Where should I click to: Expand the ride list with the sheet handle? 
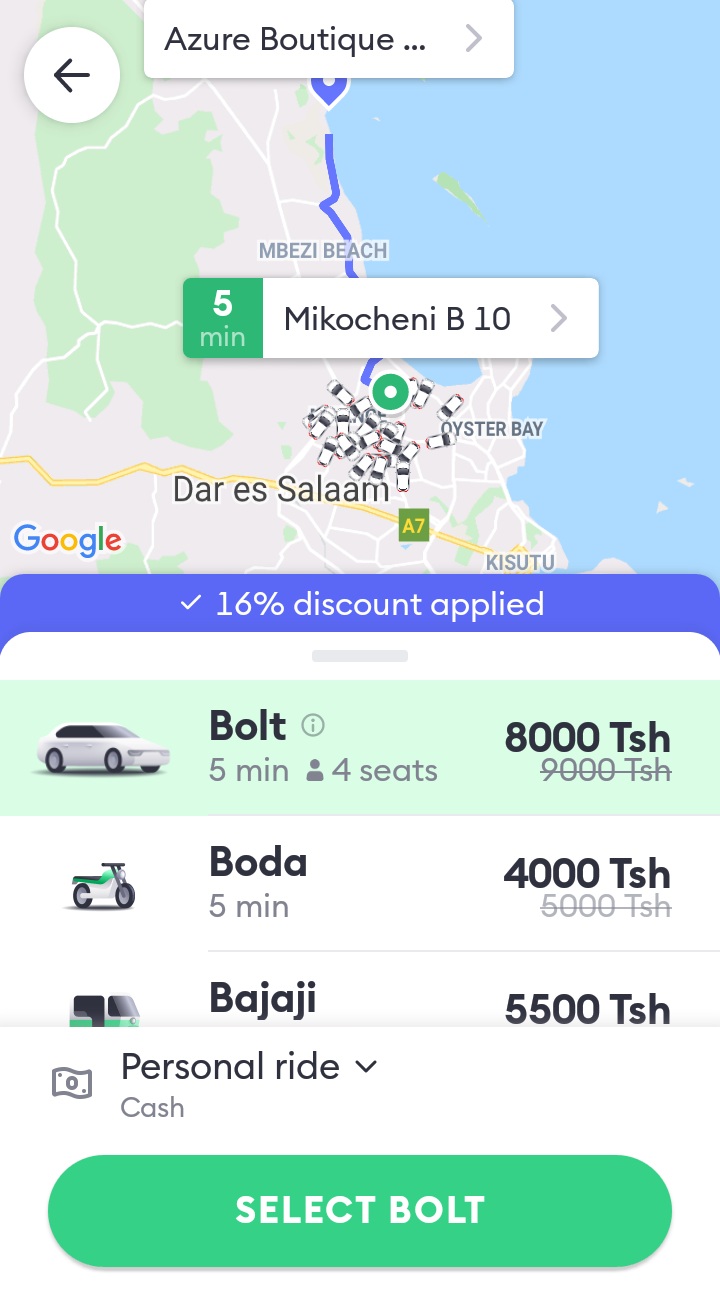(x=360, y=656)
